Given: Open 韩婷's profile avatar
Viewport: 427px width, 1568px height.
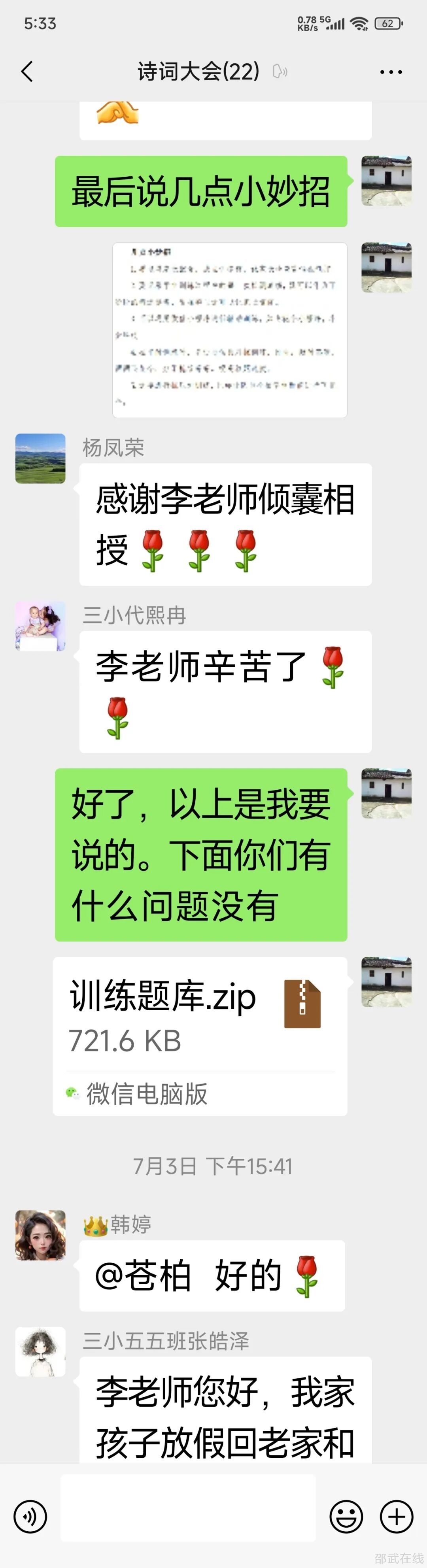Looking at the screenshot, I should click(40, 1235).
